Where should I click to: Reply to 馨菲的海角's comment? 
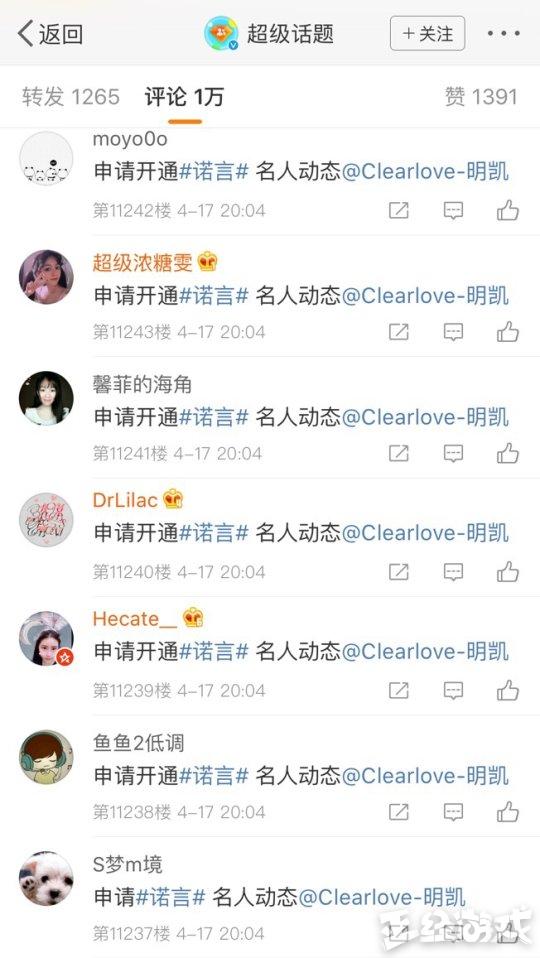pos(453,453)
